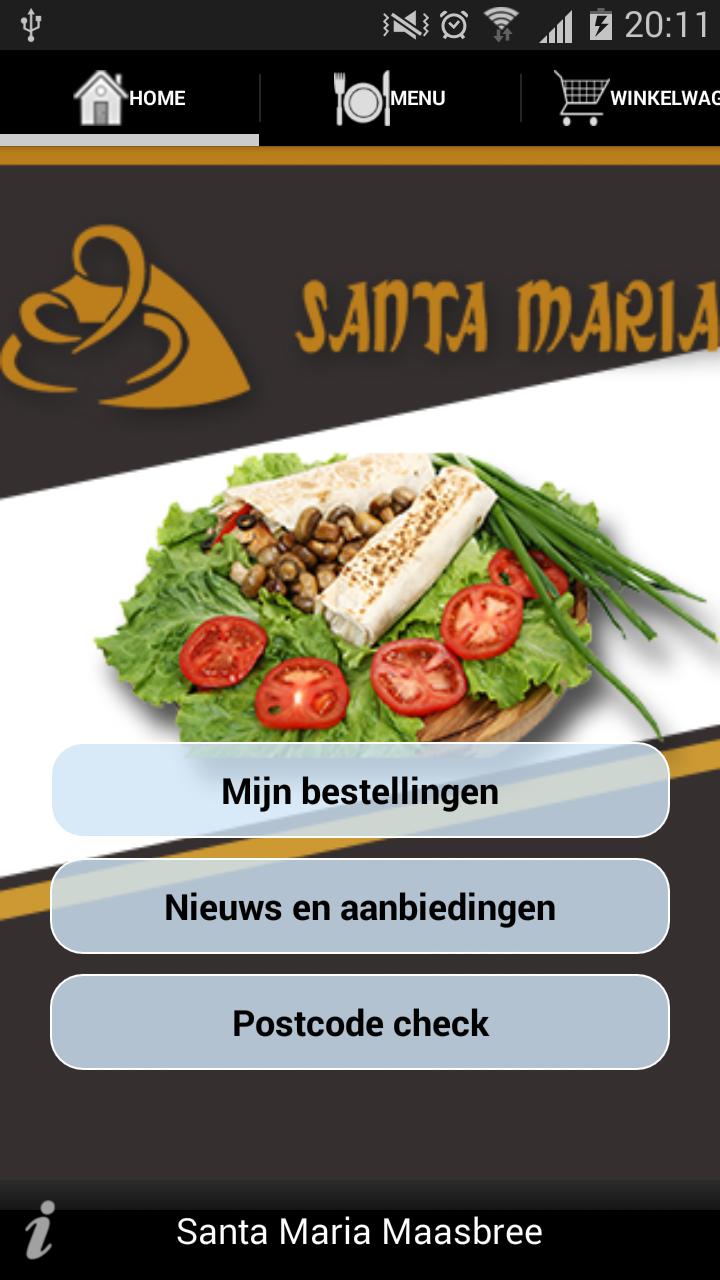View Nieuws en aanbiedingen
Image resolution: width=720 pixels, height=1280 pixels.
pyautogui.click(x=360, y=907)
